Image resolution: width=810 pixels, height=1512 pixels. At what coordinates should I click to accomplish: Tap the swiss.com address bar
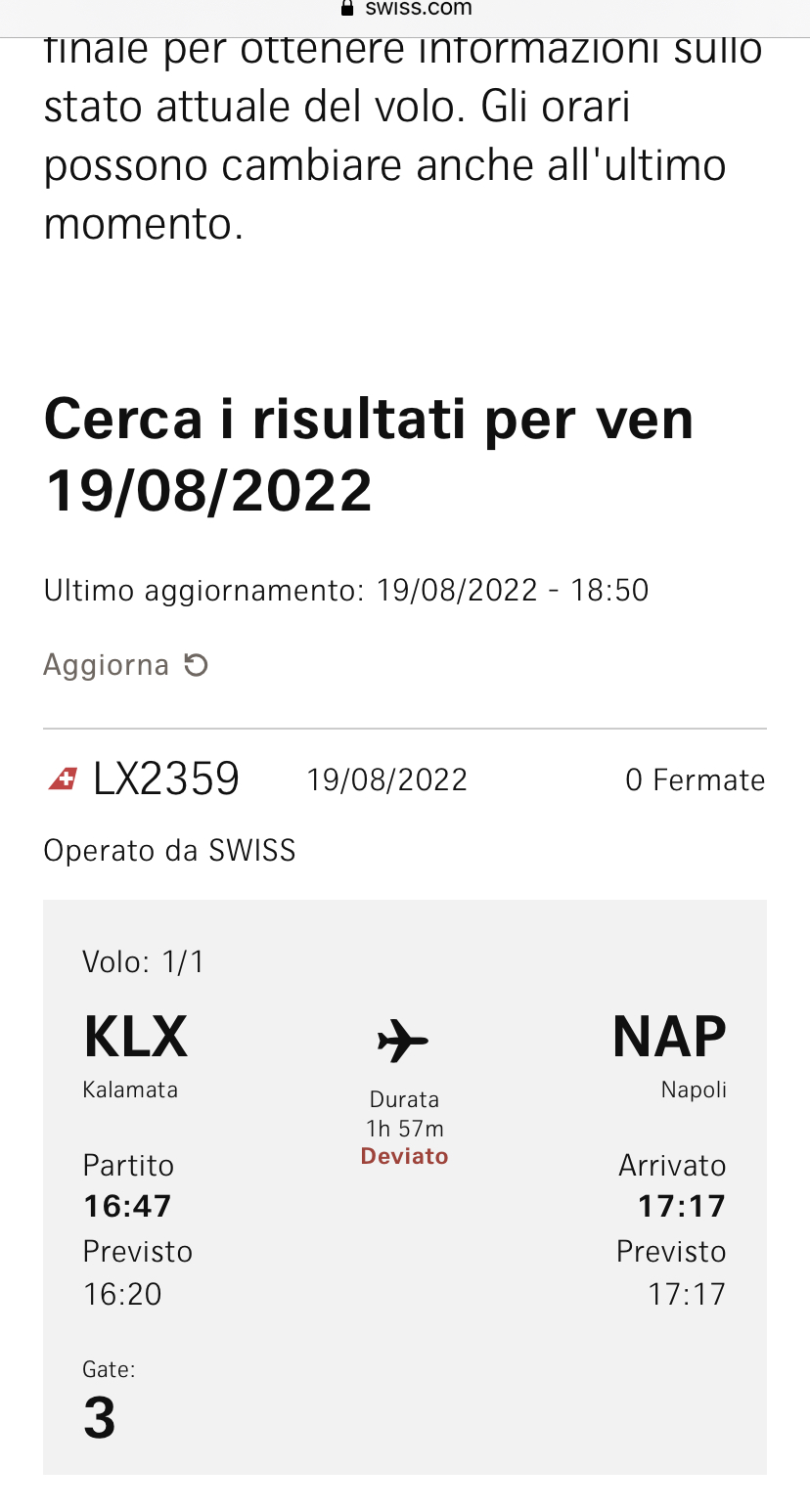click(x=405, y=10)
